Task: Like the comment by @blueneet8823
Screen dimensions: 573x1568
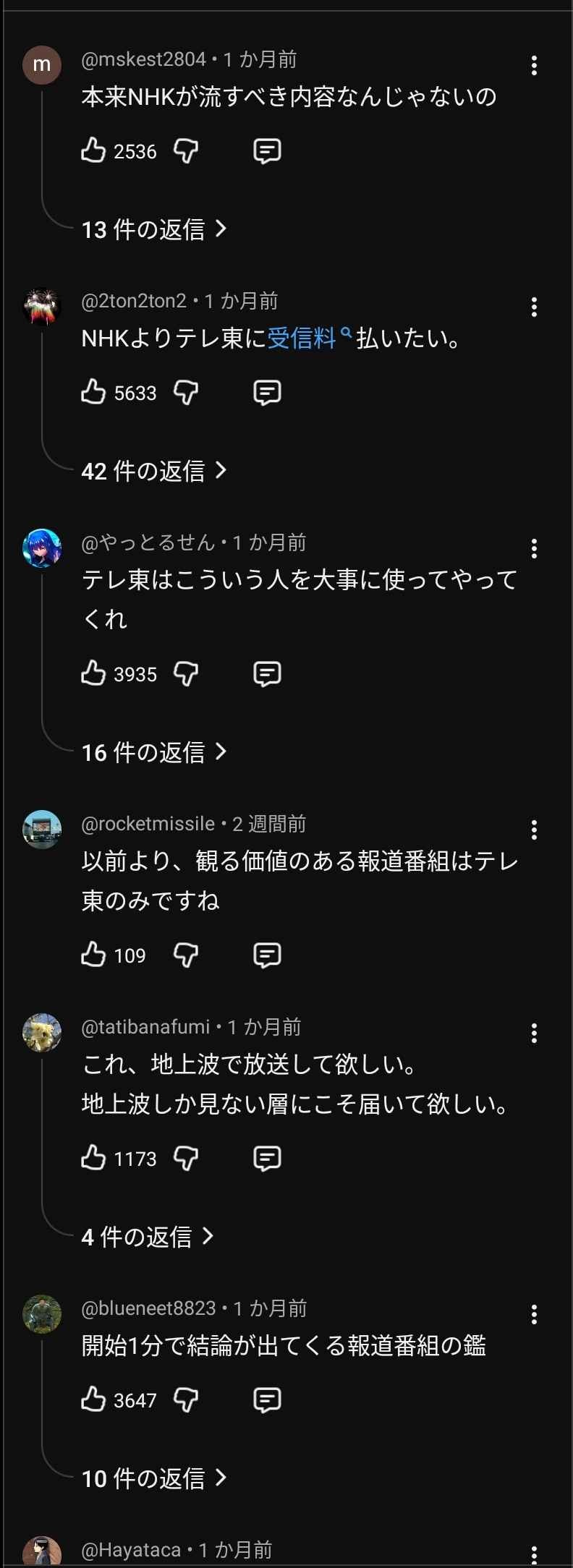Action: 93,1399
